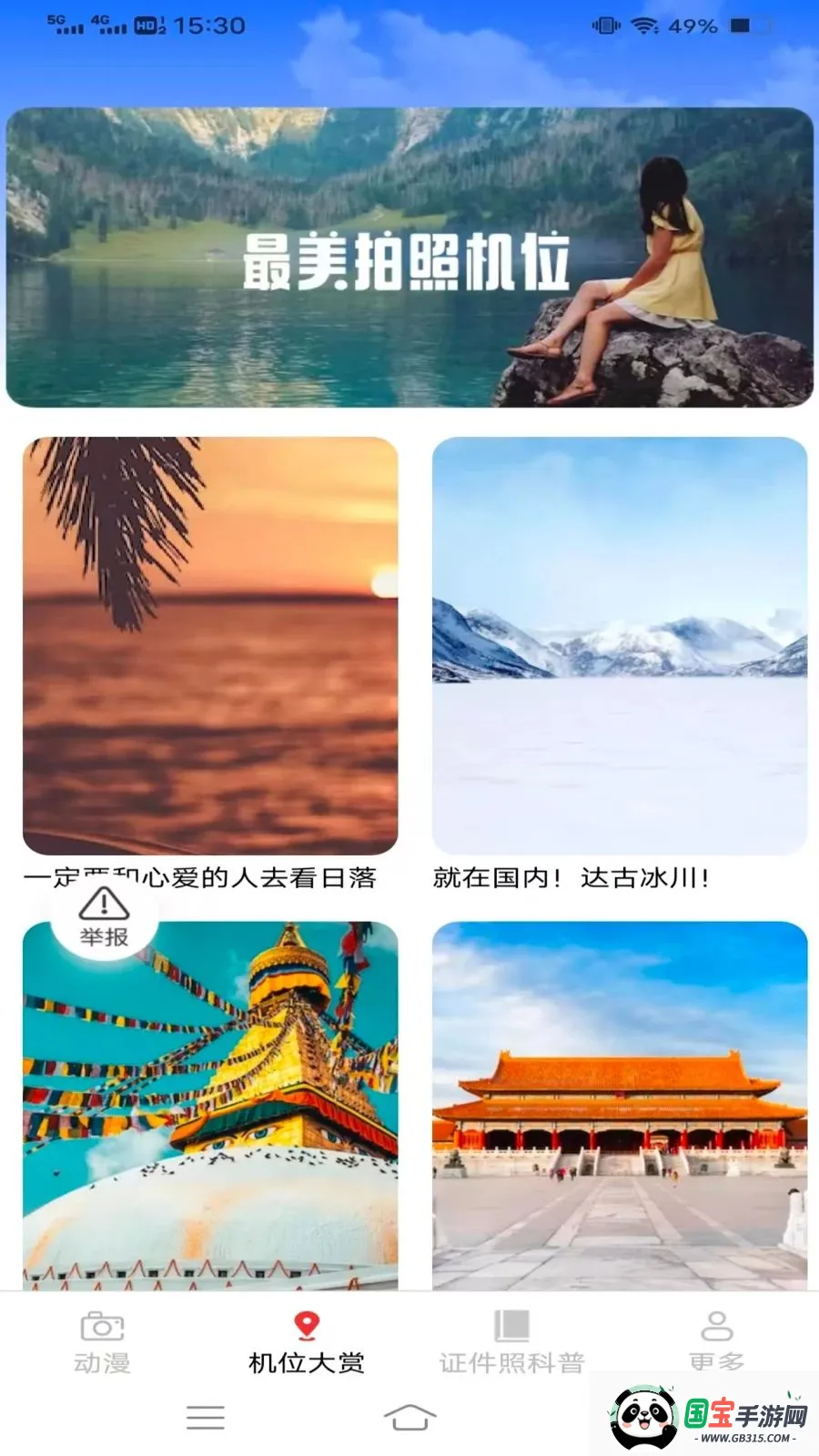Open the 更多 tab

click(717, 1343)
